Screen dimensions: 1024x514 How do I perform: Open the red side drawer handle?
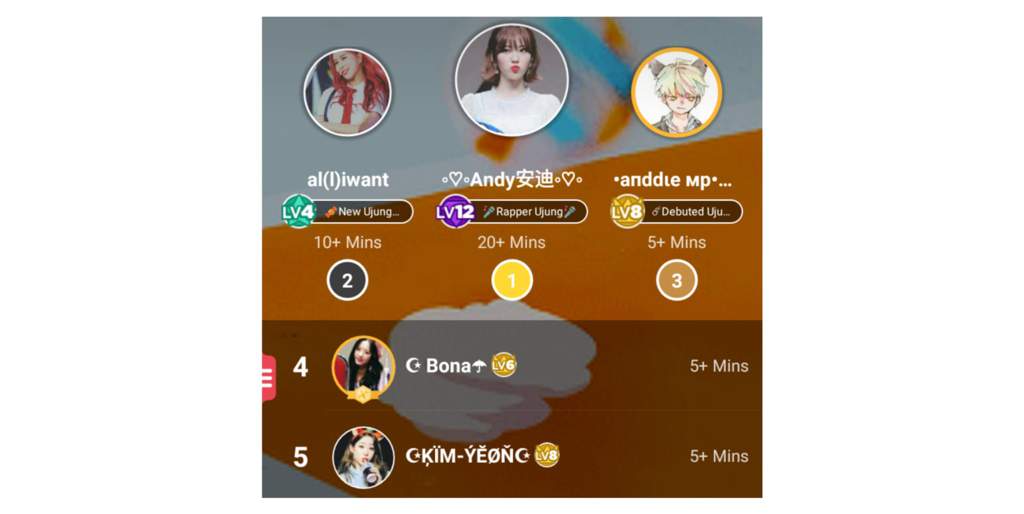pyautogui.click(x=268, y=378)
